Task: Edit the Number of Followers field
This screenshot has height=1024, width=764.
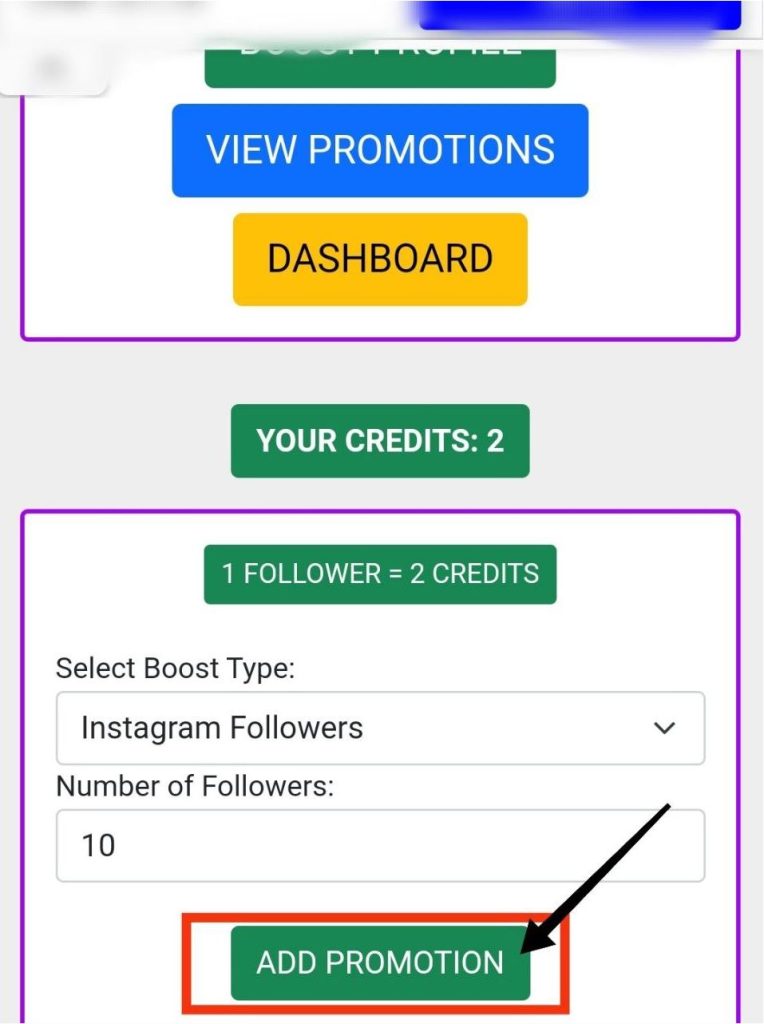Action: point(380,846)
